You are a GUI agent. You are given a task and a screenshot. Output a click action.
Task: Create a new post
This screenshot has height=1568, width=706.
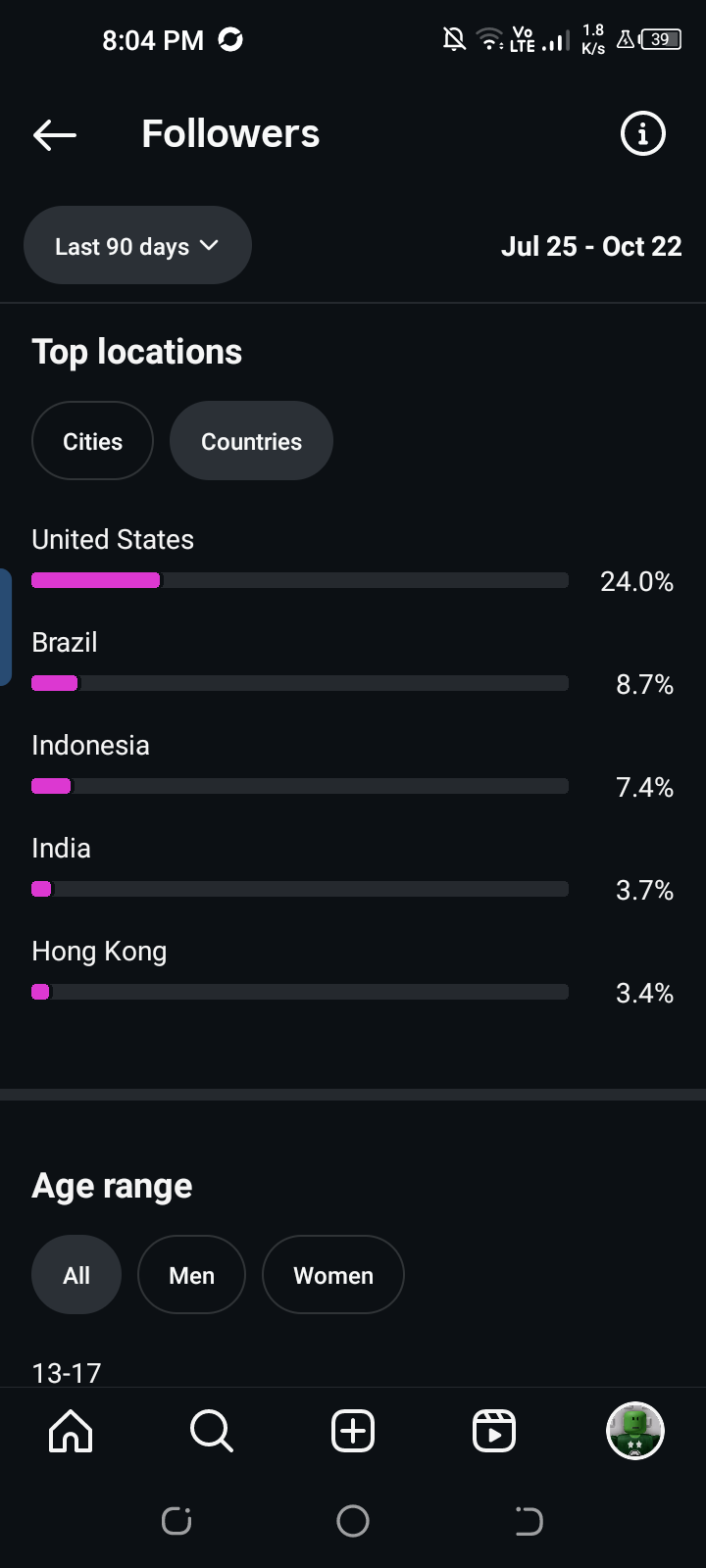click(353, 1431)
